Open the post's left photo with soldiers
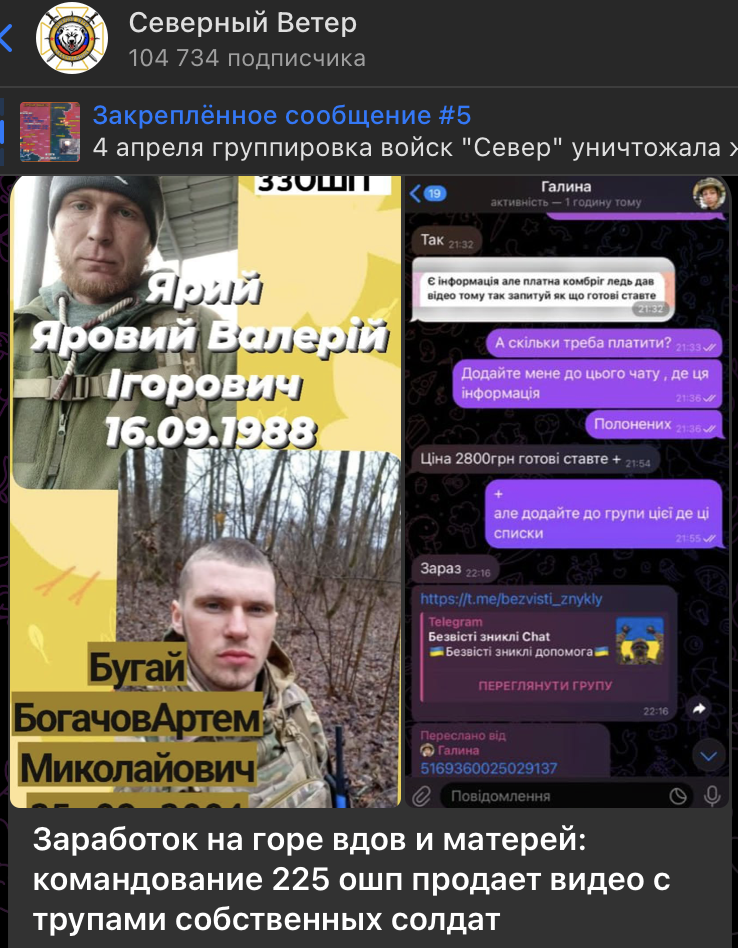This screenshot has width=738, height=948. point(205,490)
